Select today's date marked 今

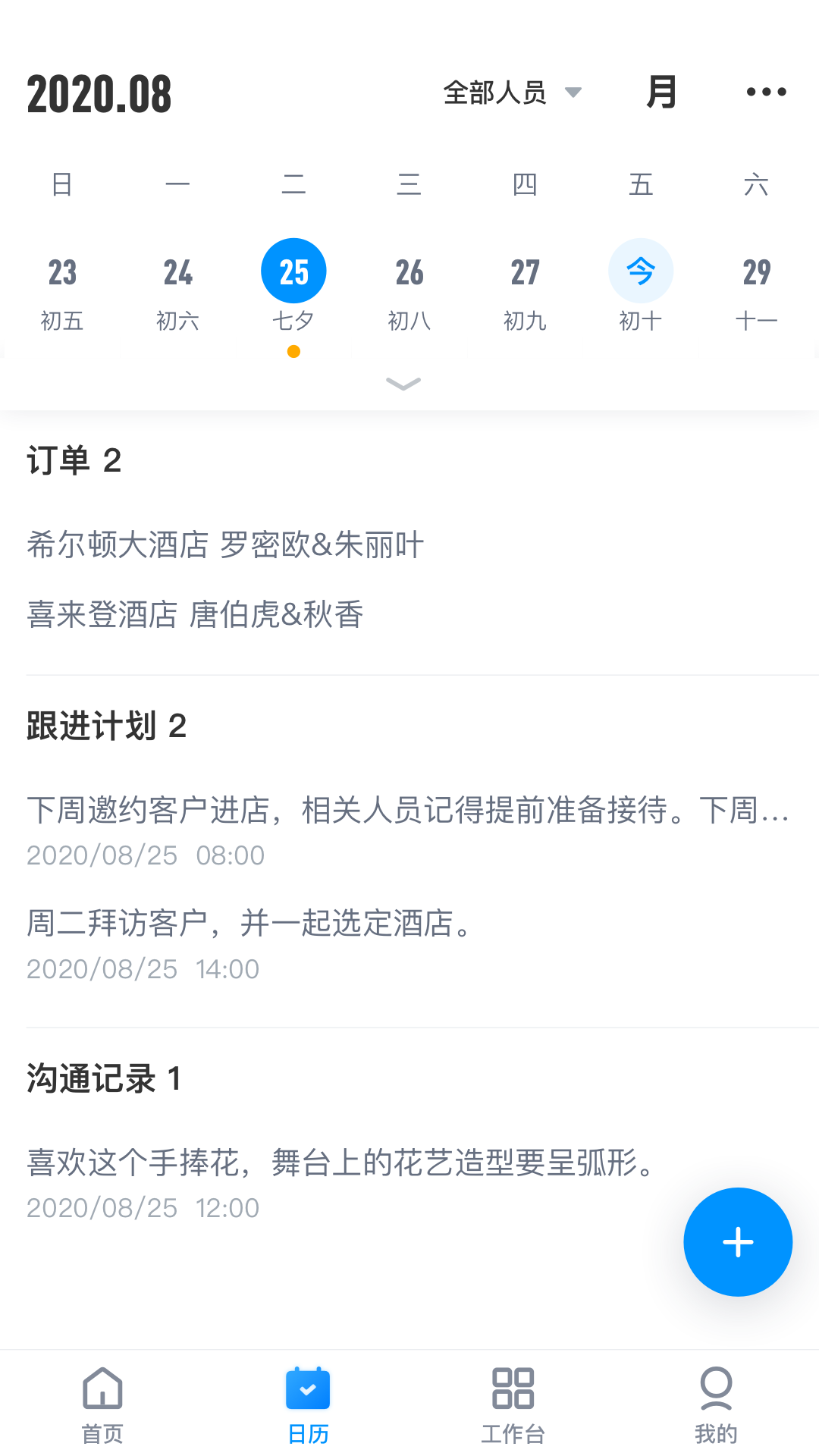pos(641,271)
